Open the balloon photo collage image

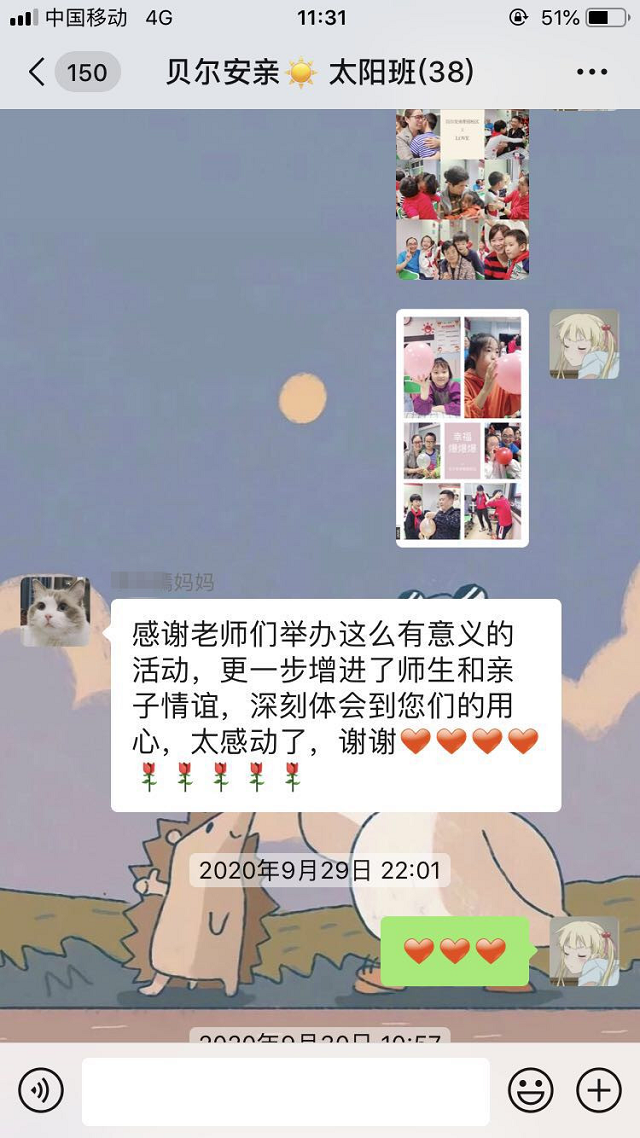coord(462,428)
